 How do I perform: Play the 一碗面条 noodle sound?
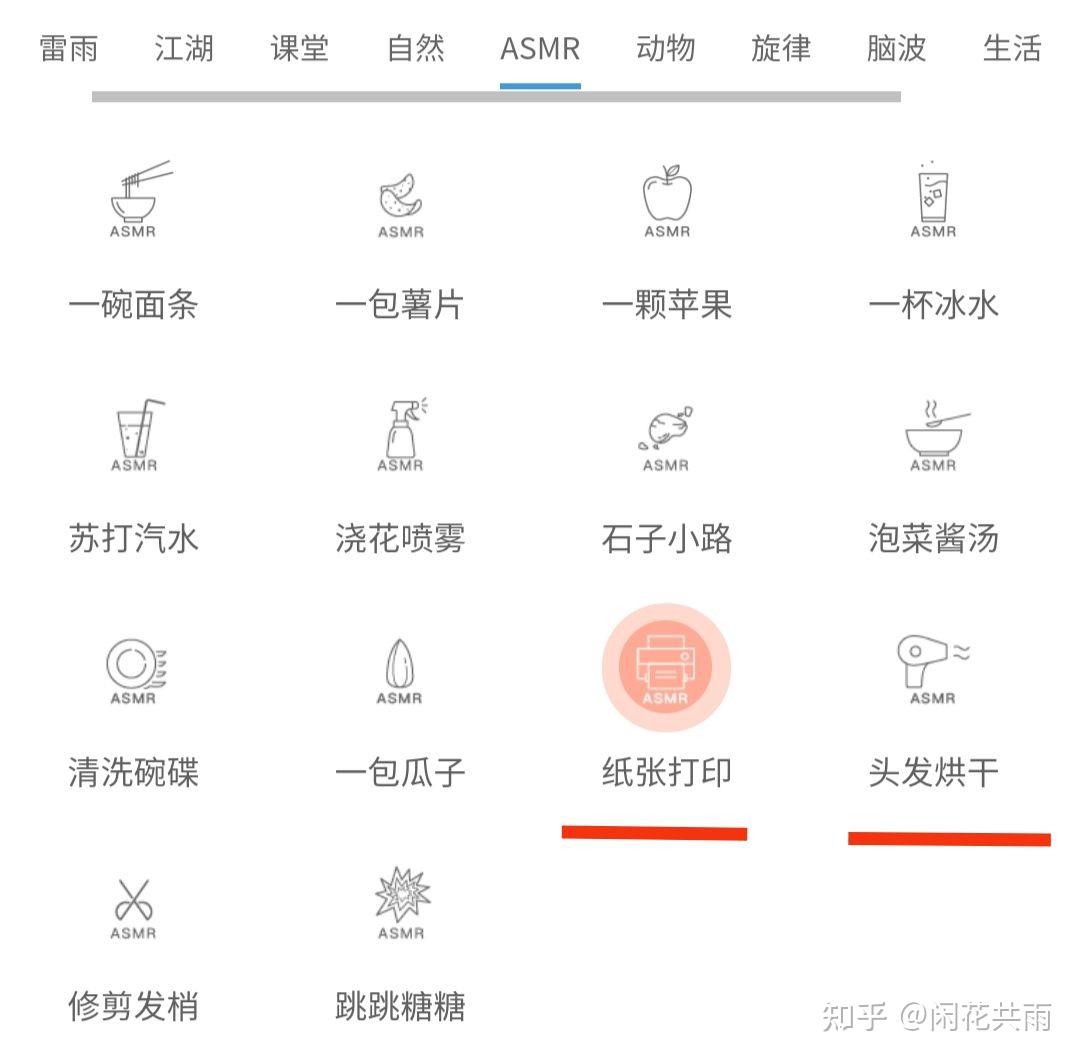(x=134, y=200)
